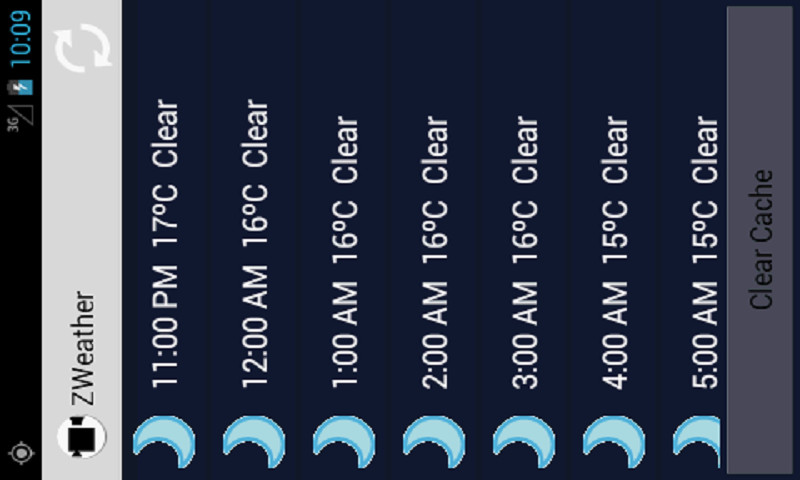
Task: Refresh the weather forecast
Action: tap(82, 51)
